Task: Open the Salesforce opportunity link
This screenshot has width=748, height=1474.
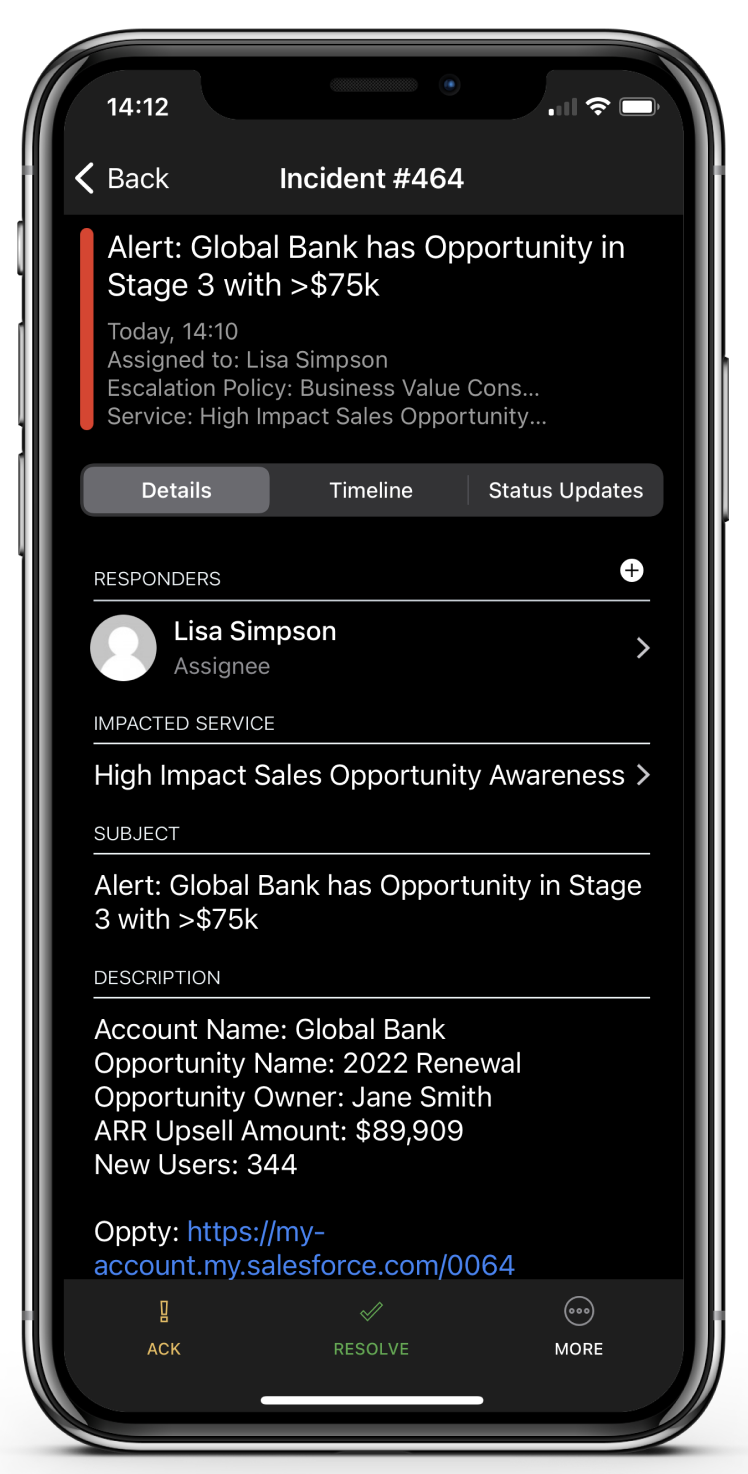Action: pos(304,1248)
